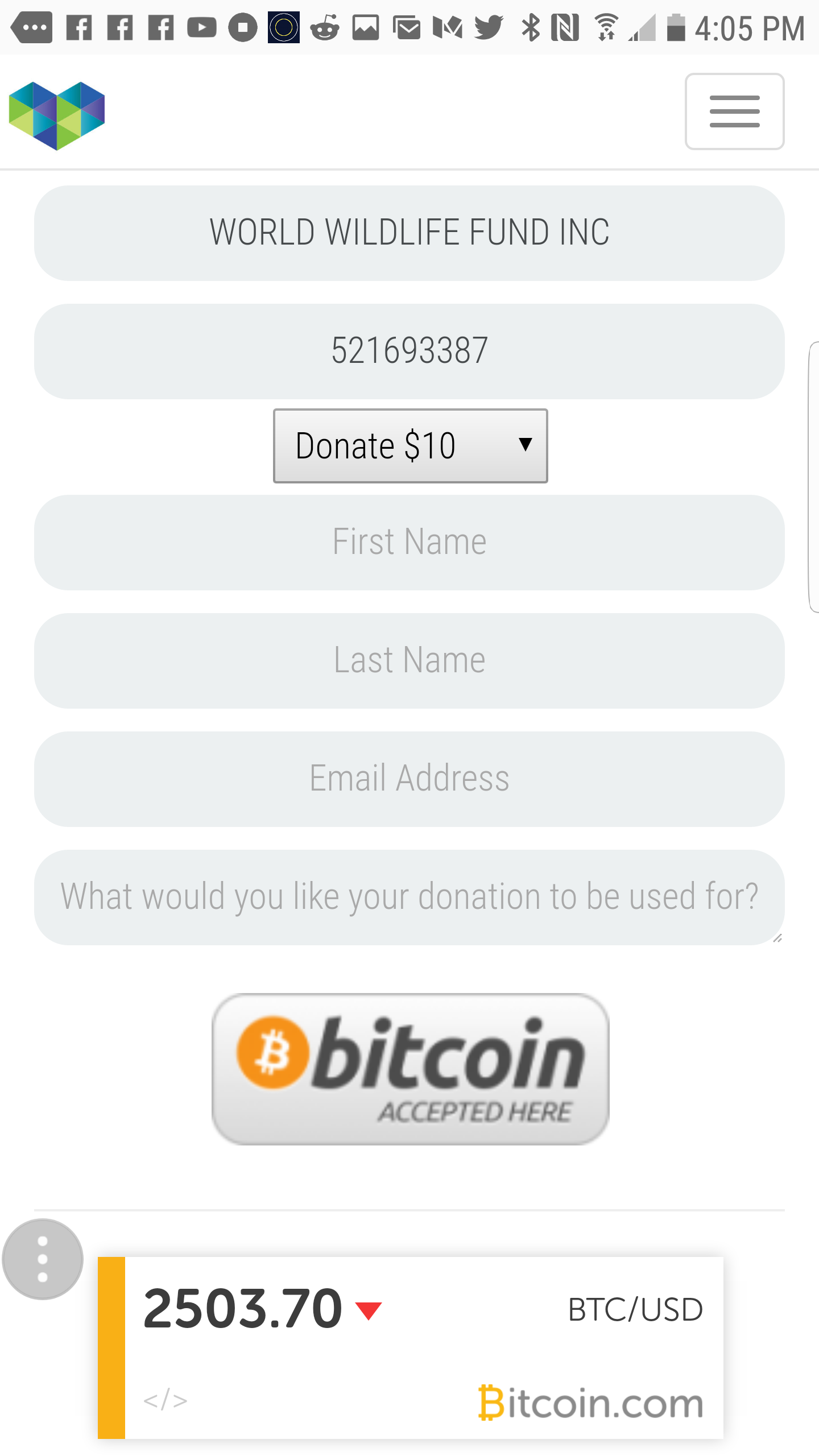Expand the Donate $10 amount dropdown
This screenshot has height=1456, width=819.
coord(410,445)
